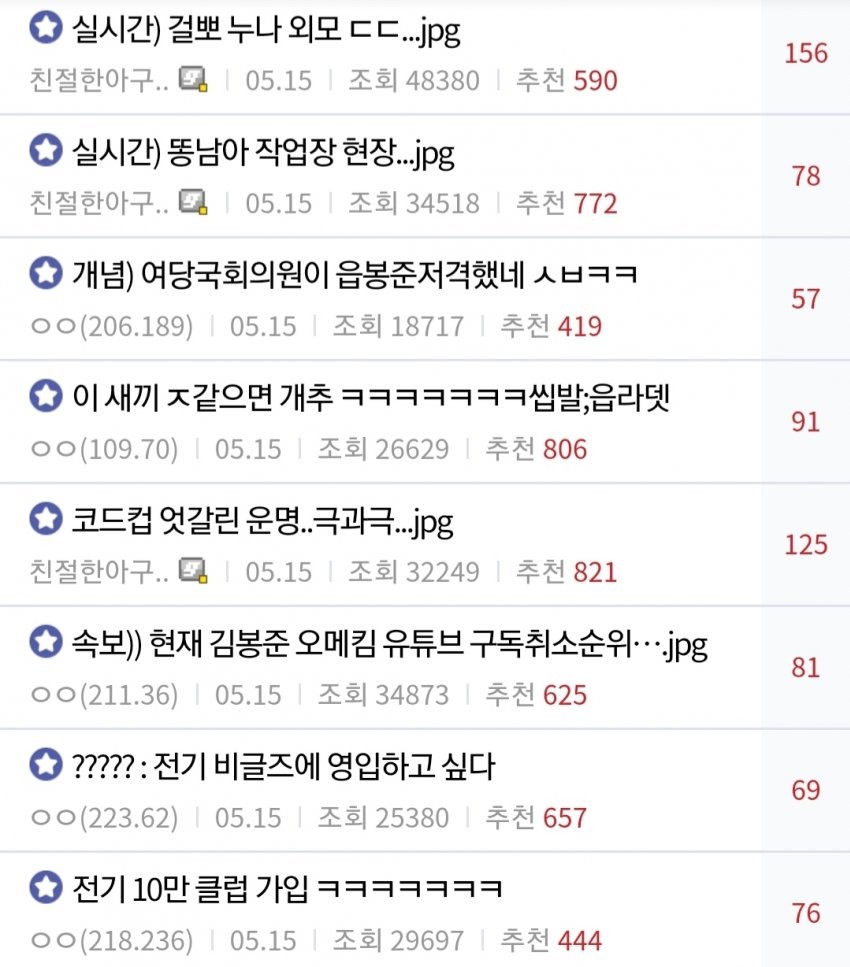Open the post '이 새끼 ㅈ같으면 개추'
Viewport: 850px width, 967px height.
click(370, 397)
